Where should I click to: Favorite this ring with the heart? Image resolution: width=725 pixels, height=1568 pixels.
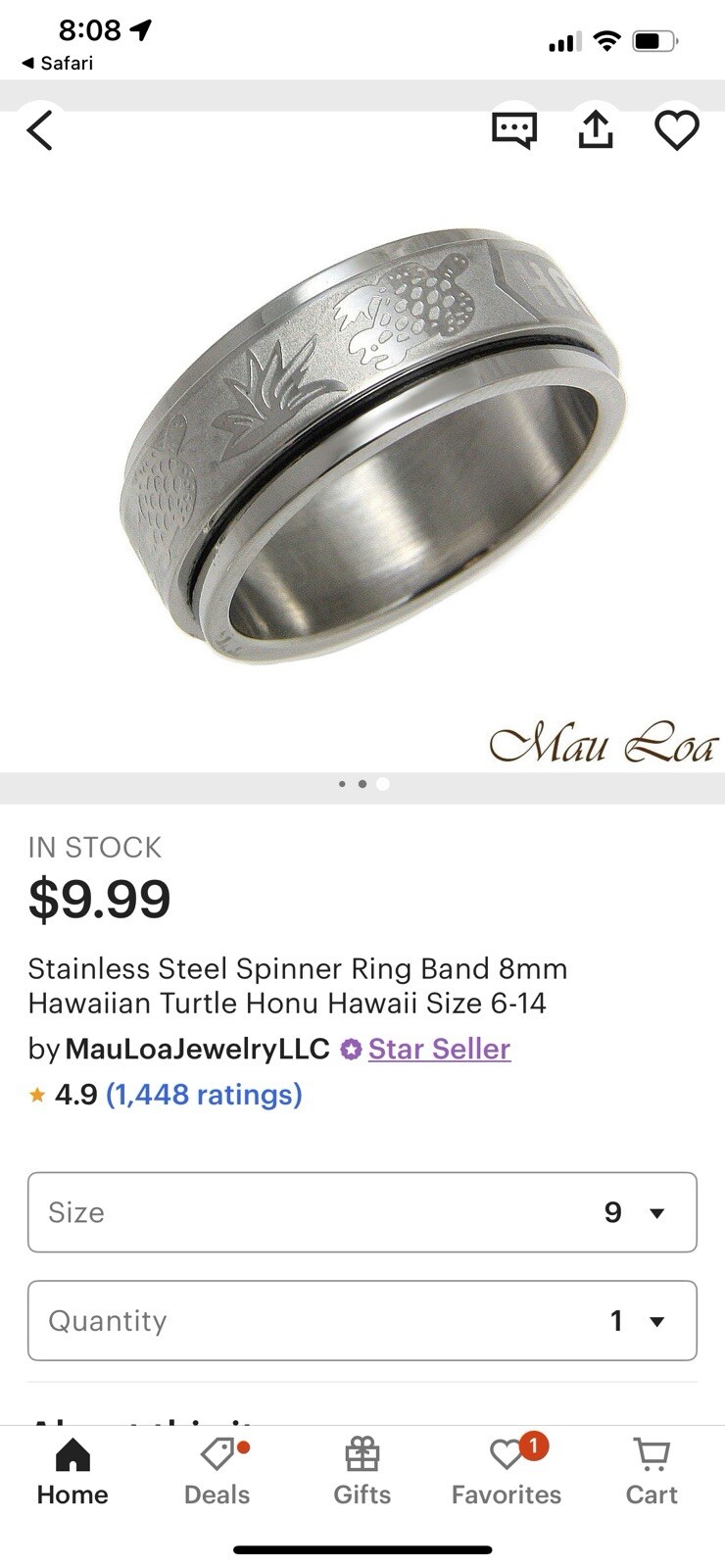point(676,130)
